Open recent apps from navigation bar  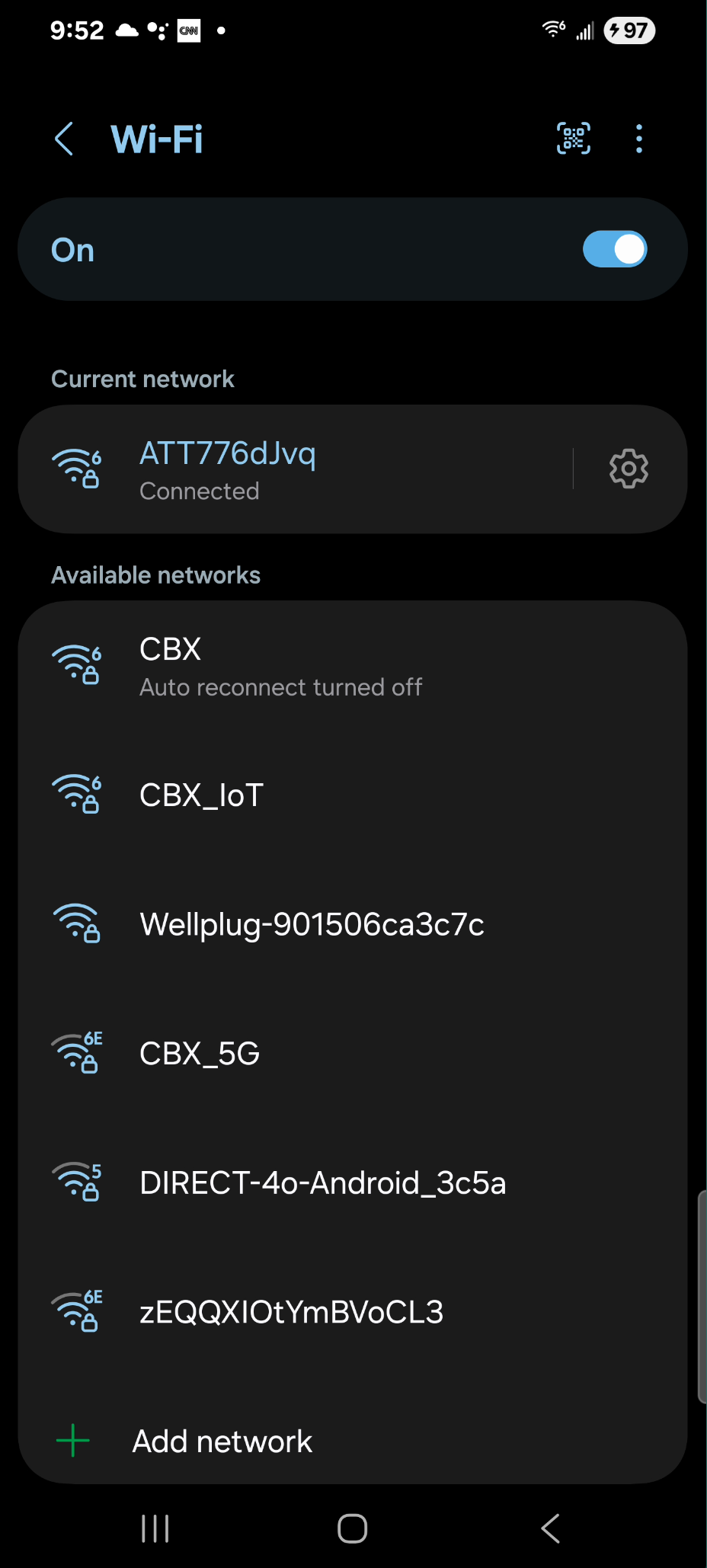[x=155, y=1528]
